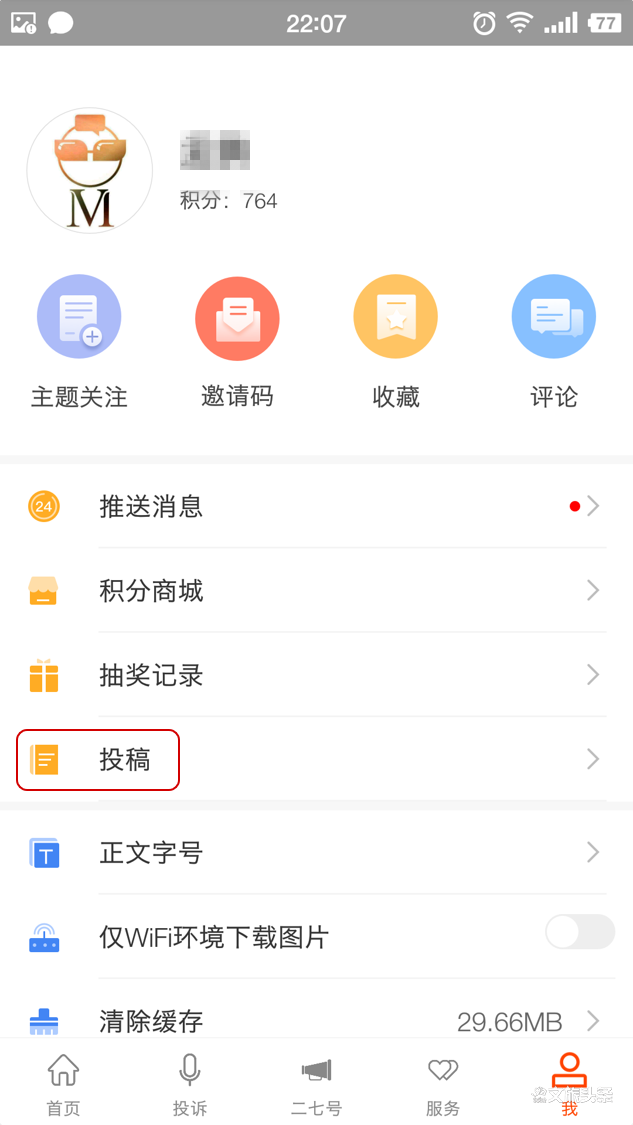
Task: Go to 积分商城 points mall
Action: 316,590
